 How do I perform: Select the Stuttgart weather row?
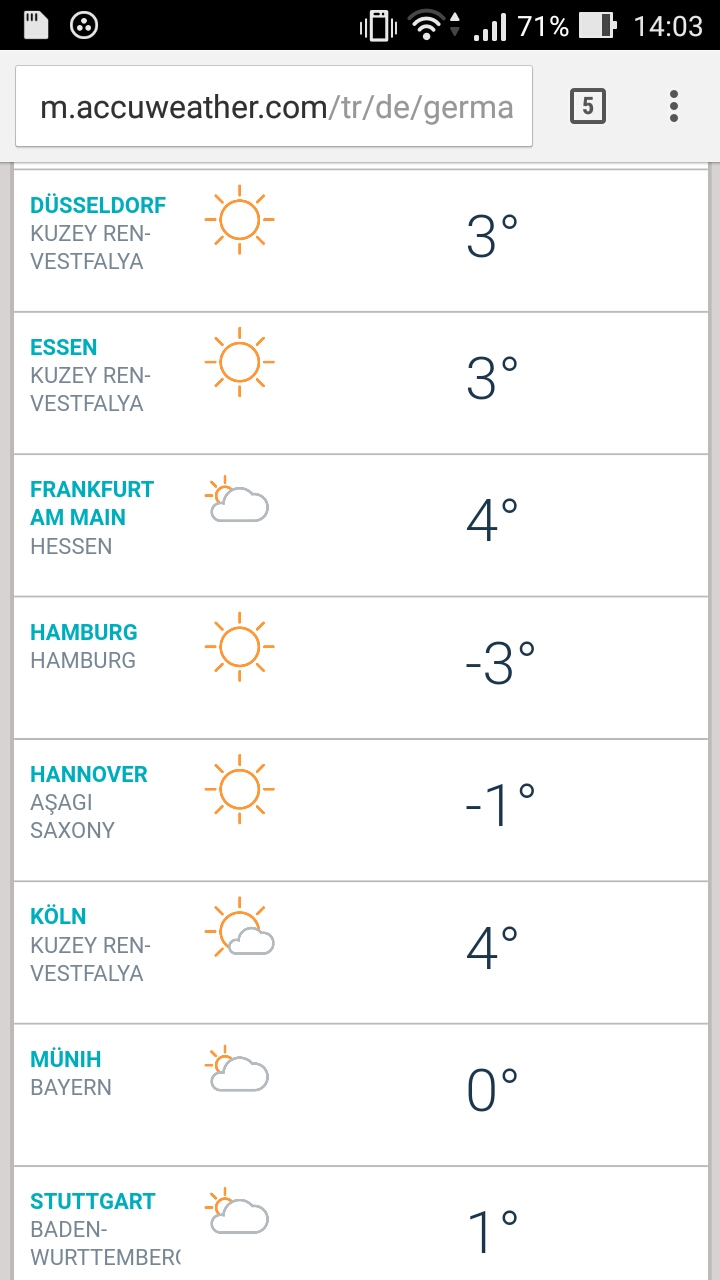pyautogui.click(x=93, y=1201)
